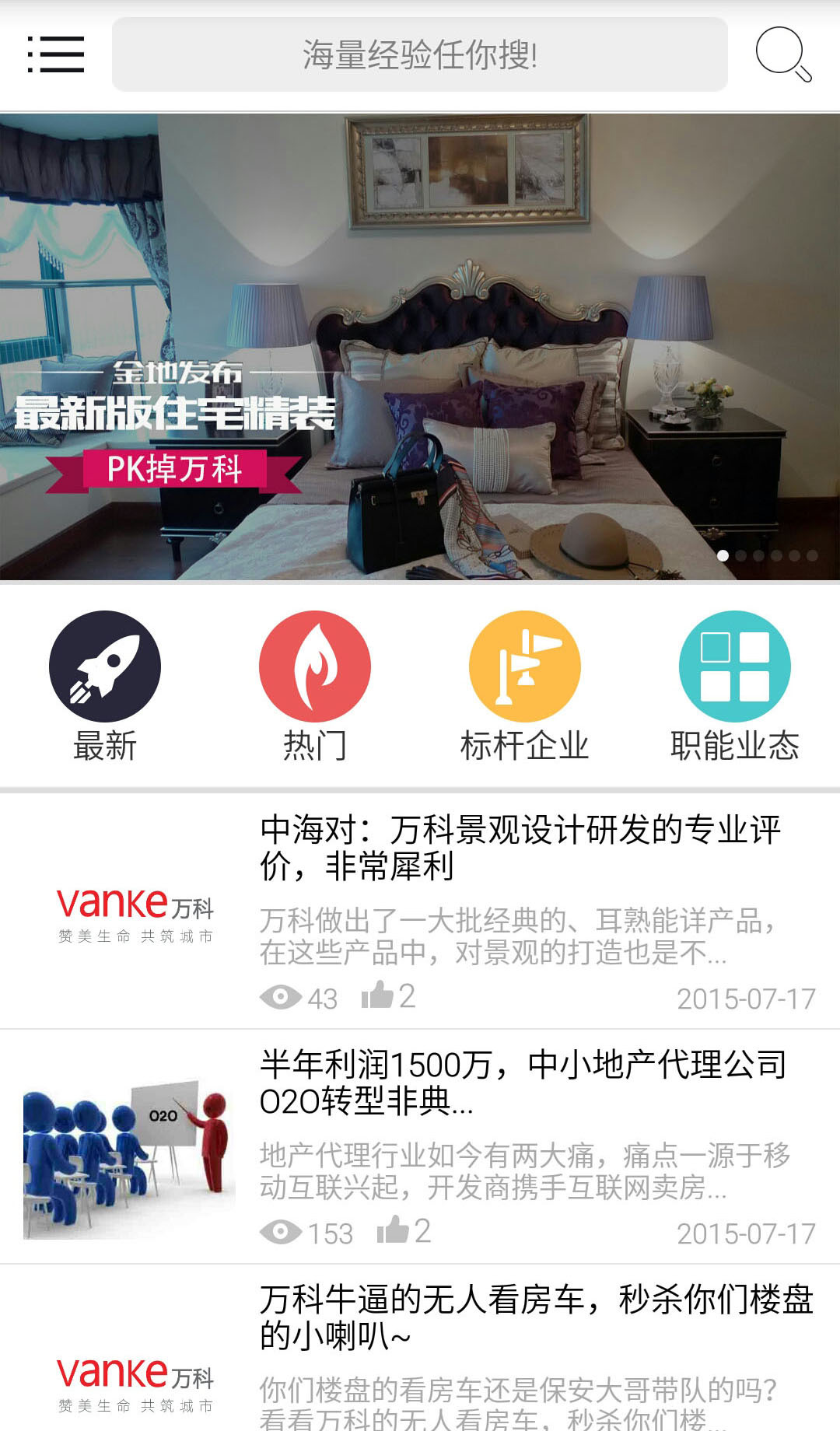Open article 万科牛逼的无人看房车
The image size is (840, 1431).
click(535, 1317)
